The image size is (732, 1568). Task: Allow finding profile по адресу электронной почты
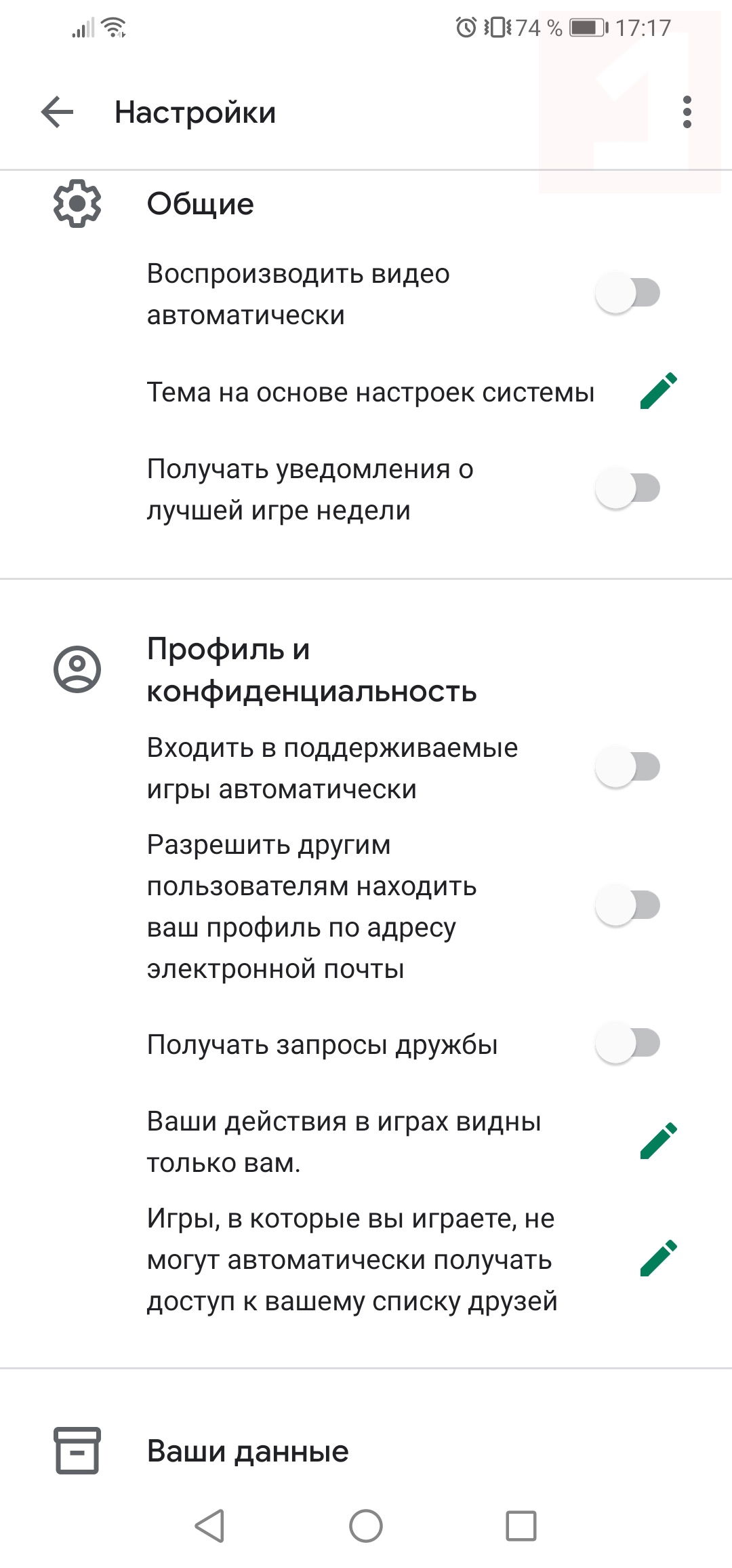[628, 906]
